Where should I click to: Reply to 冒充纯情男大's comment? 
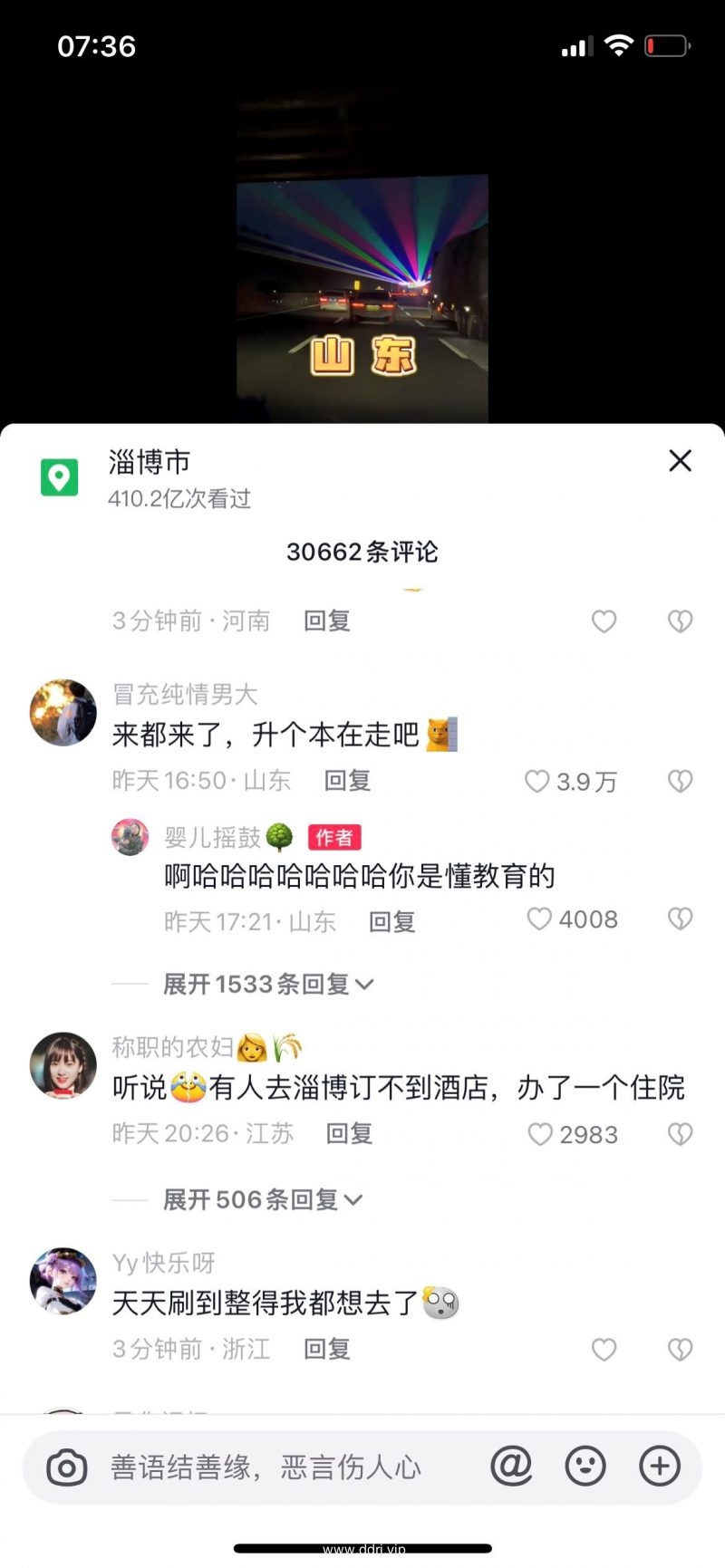[347, 781]
